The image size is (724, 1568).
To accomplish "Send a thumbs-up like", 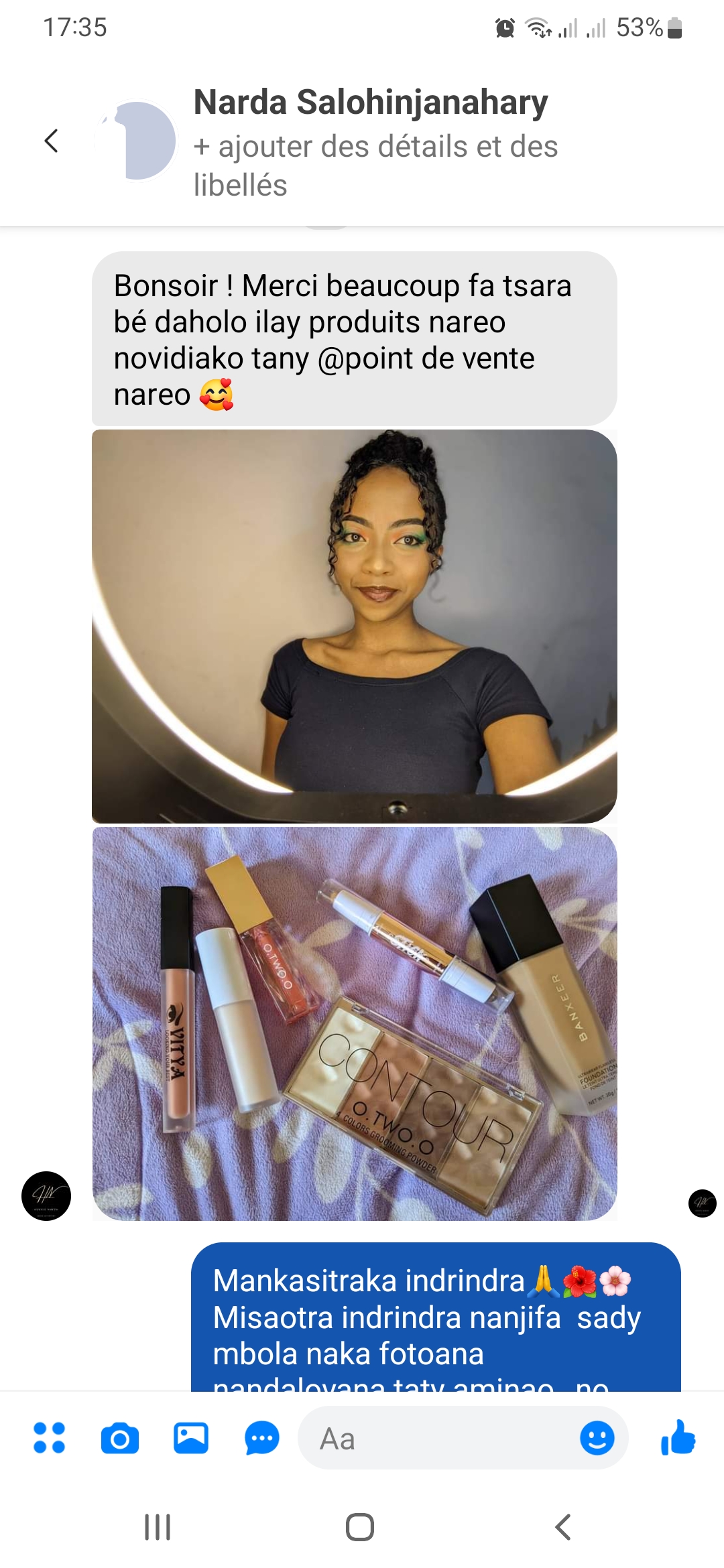I will [x=678, y=1437].
